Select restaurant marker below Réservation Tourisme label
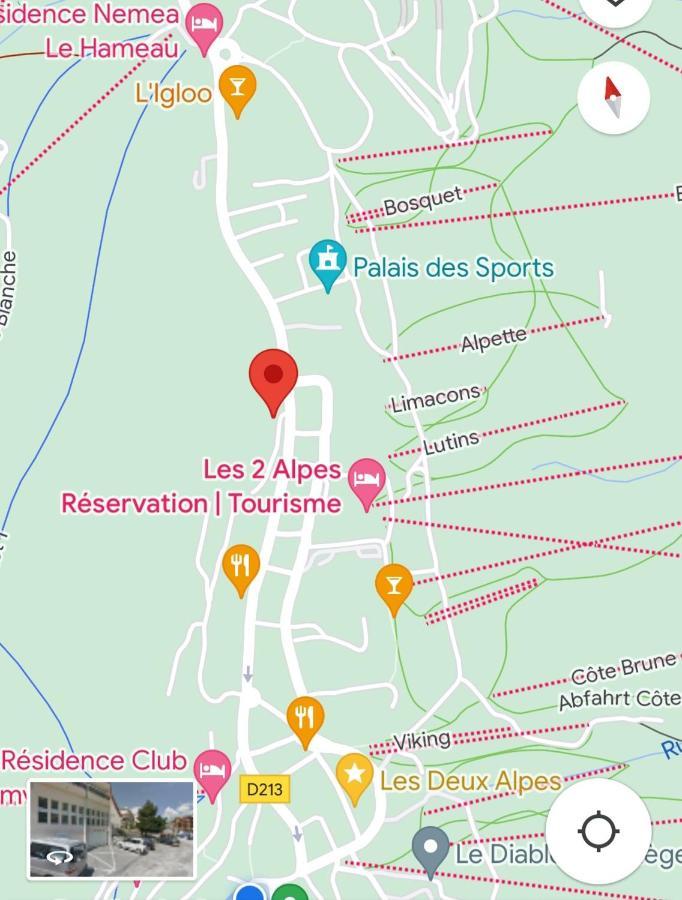Viewport: 682px width, 900px height. point(241,568)
